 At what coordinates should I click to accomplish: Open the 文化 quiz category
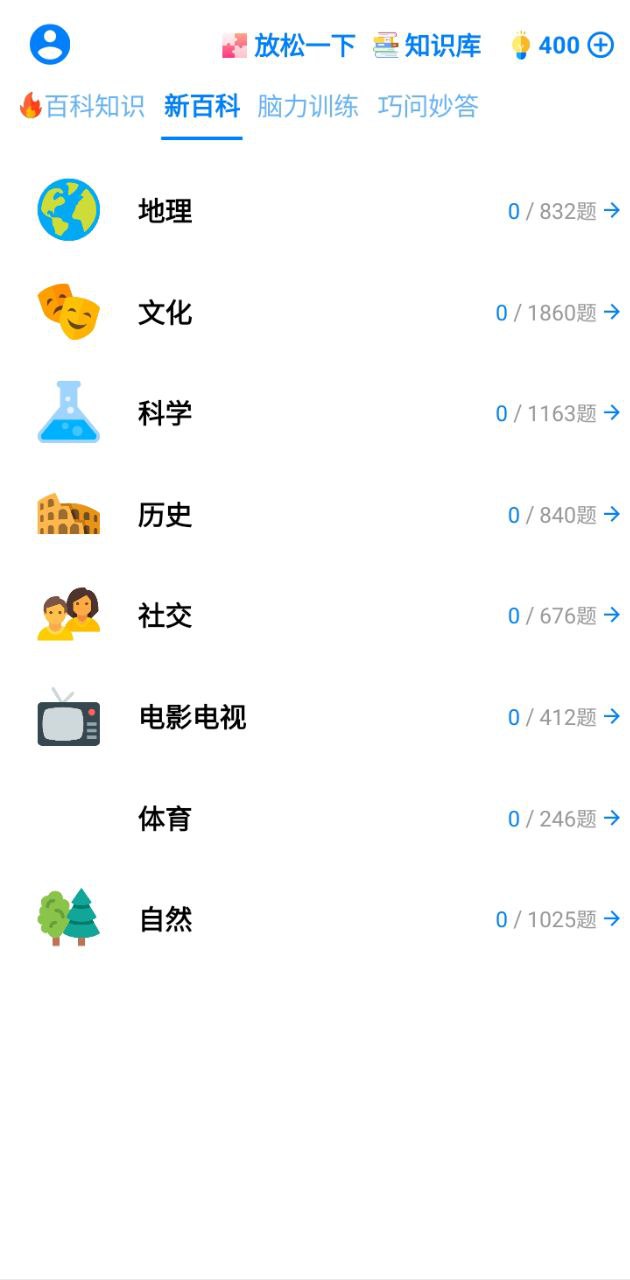pyautogui.click(x=315, y=313)
